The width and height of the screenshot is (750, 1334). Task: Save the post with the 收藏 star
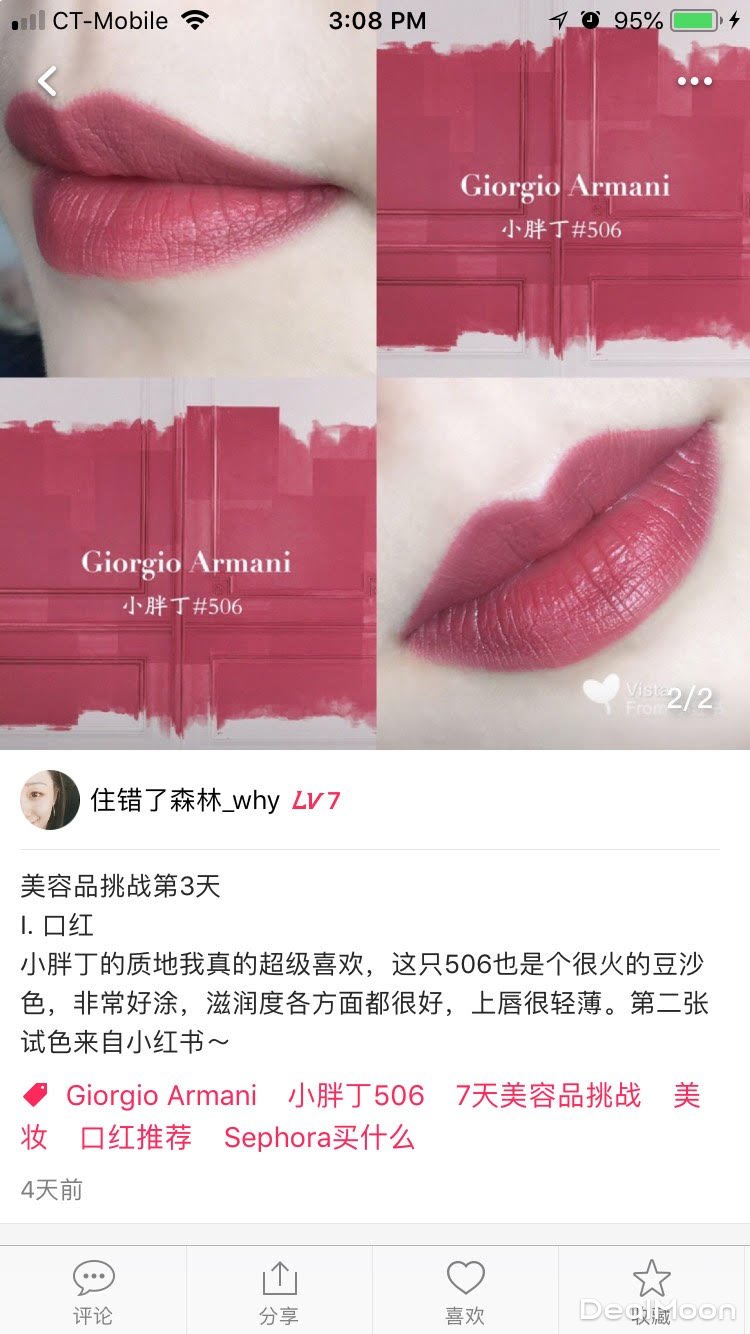[x=651, y=1291]
